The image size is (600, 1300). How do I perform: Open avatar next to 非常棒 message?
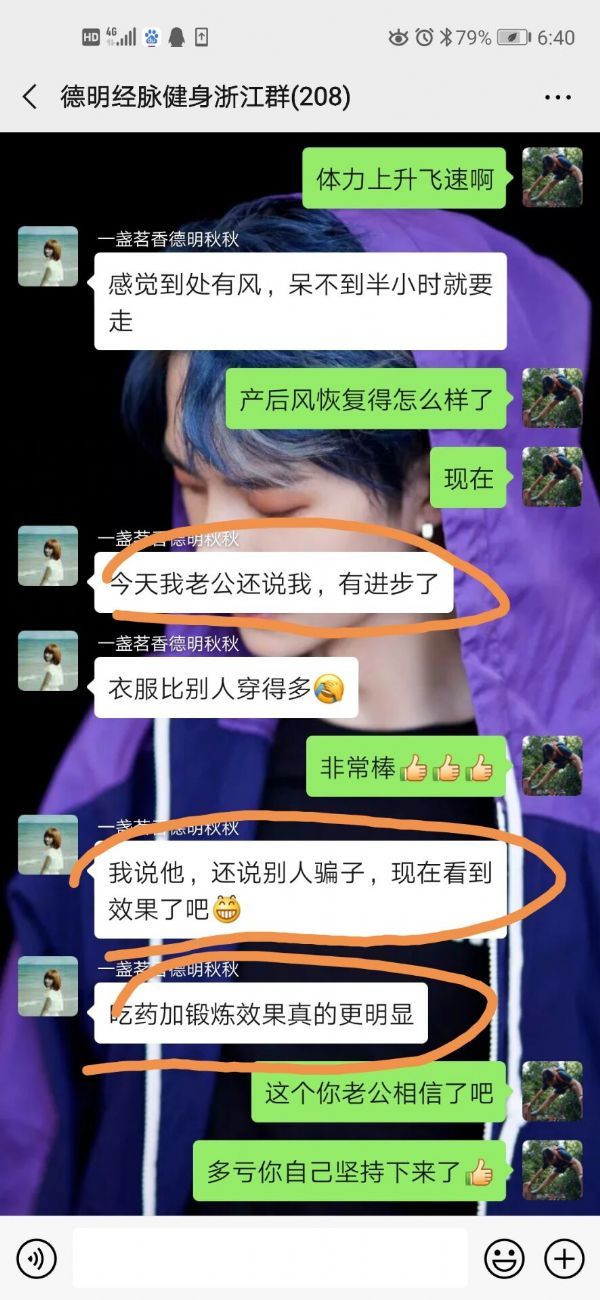(x=552, y=766)
